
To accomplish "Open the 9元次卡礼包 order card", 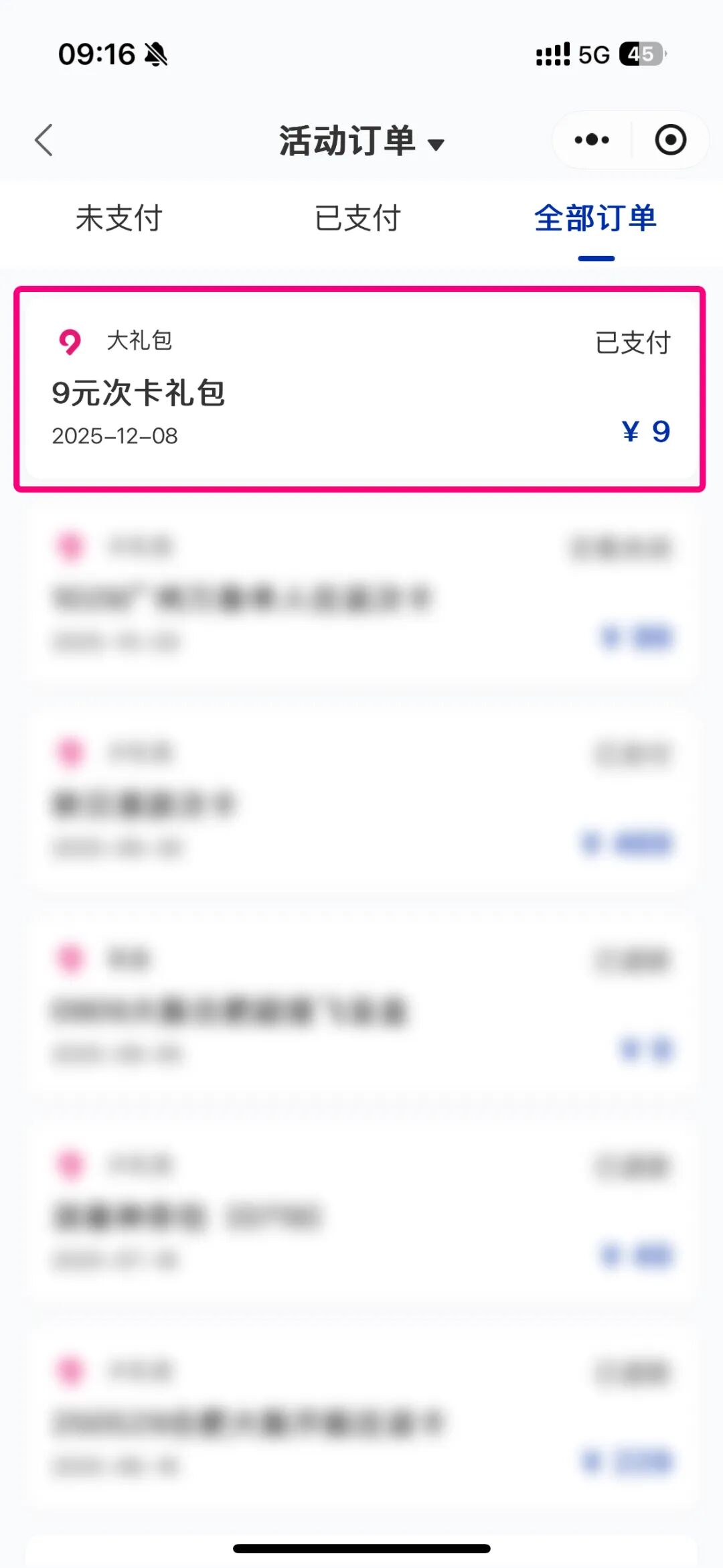I will (360, 390).
